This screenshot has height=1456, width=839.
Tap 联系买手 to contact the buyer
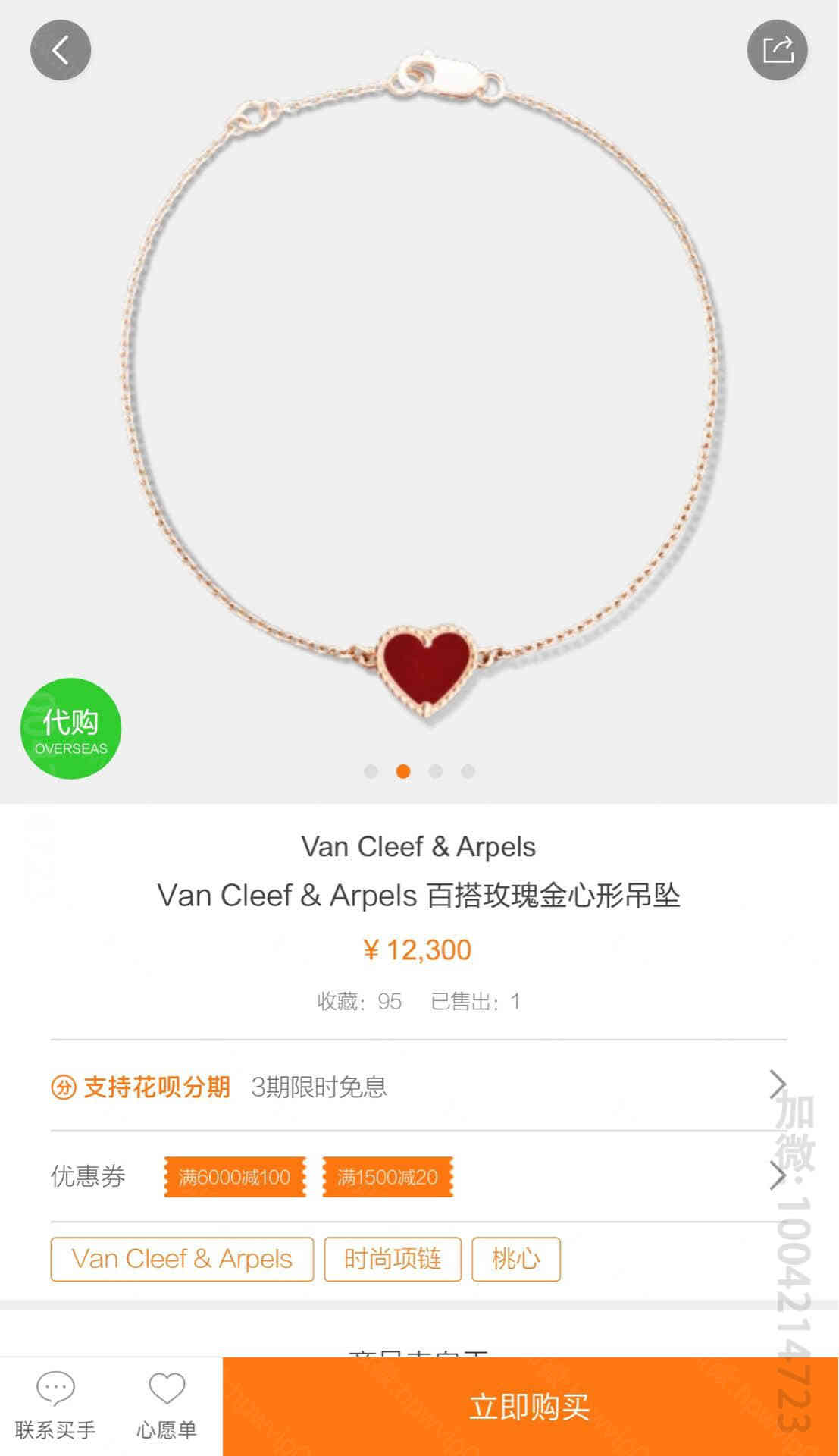pyautogui.click(x=55, y=1407)
